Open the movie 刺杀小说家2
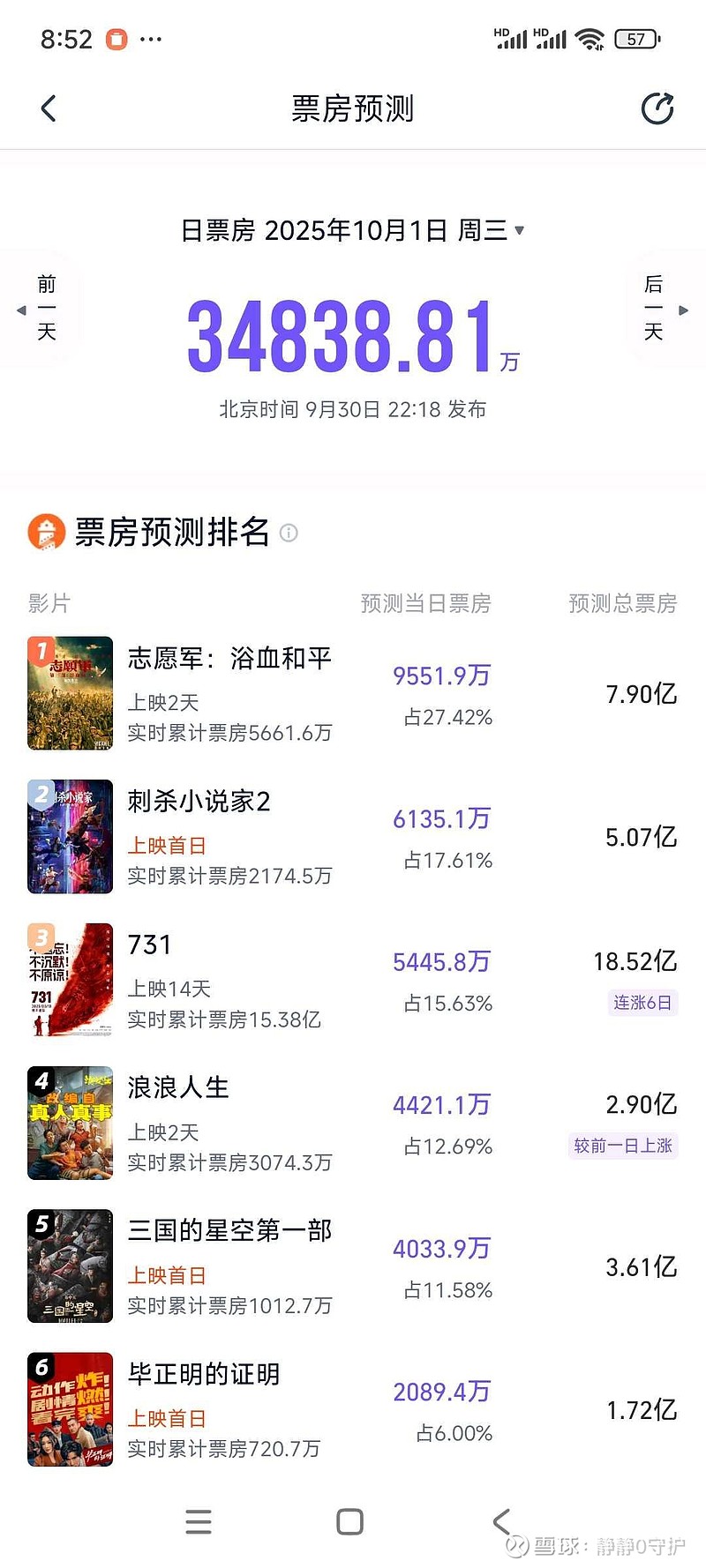Screen dimensions: 706x1568 pos(199,802)
